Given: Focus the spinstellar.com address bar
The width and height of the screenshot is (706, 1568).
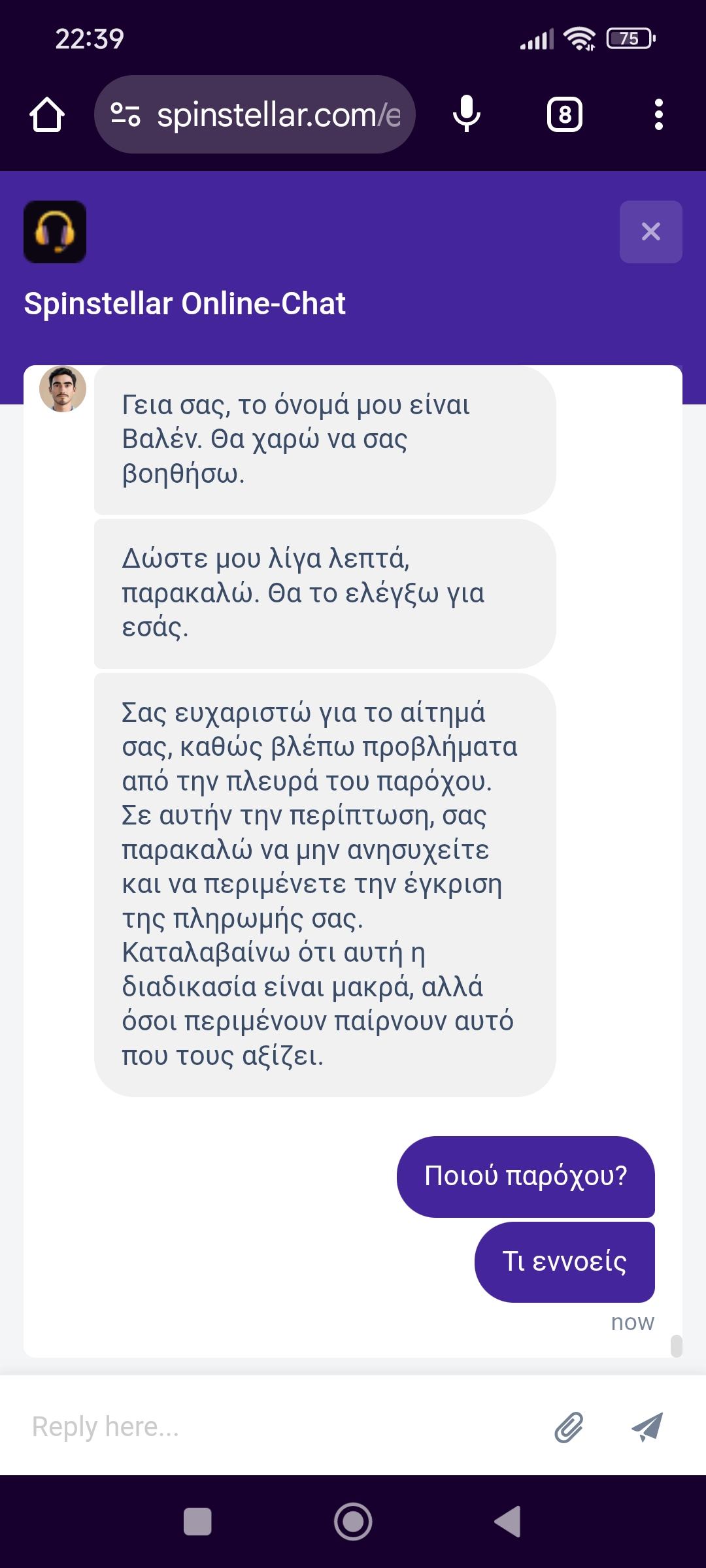Looking at the screenshot, I should (x=278, y=115).
